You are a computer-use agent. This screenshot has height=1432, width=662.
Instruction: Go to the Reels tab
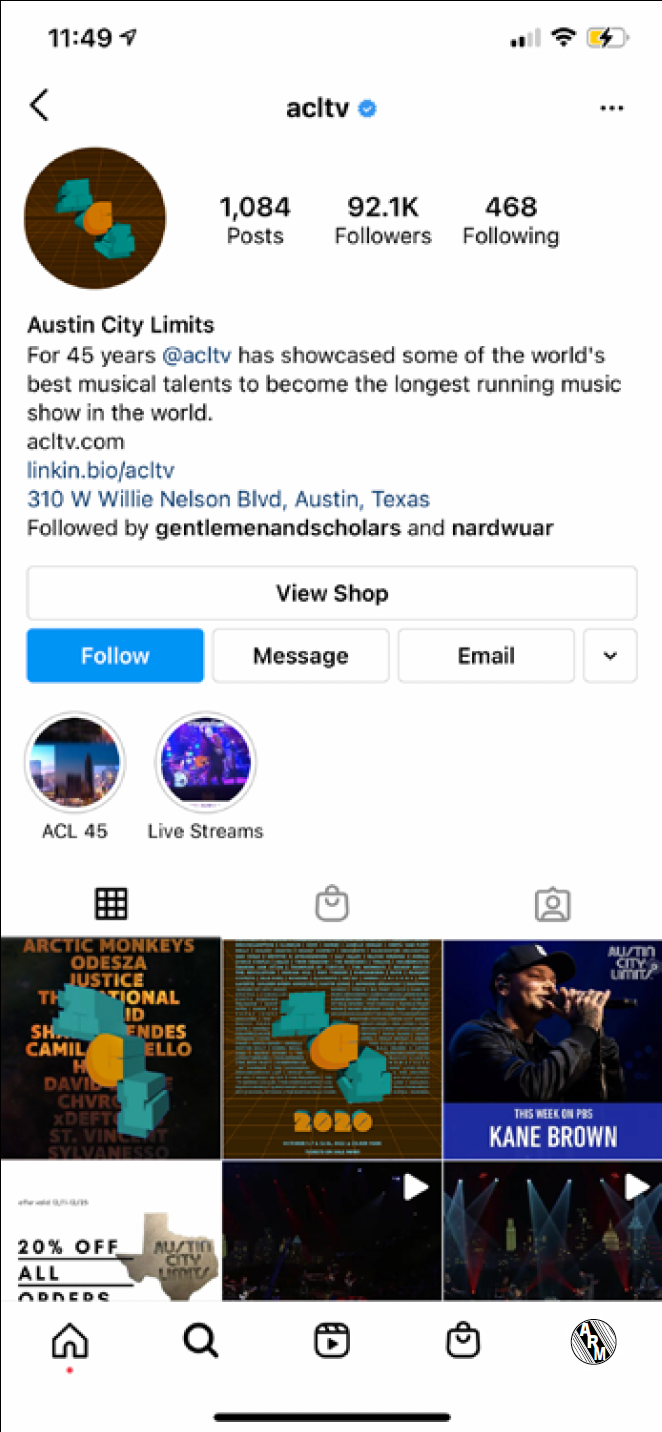331,1341
